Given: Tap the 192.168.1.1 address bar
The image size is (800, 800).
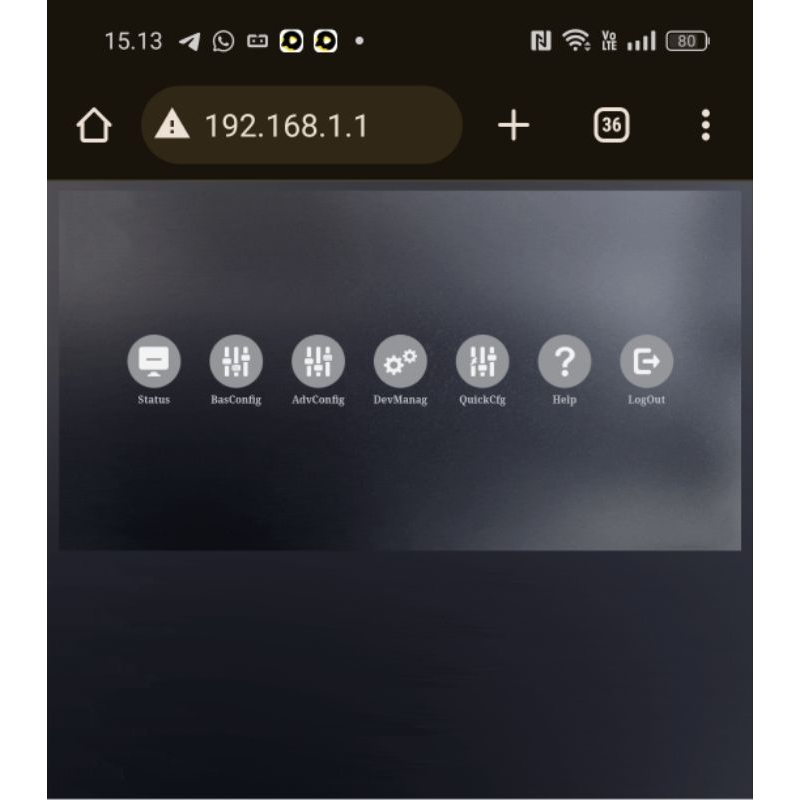Looking at the screenshot, I should coord(300,126).
